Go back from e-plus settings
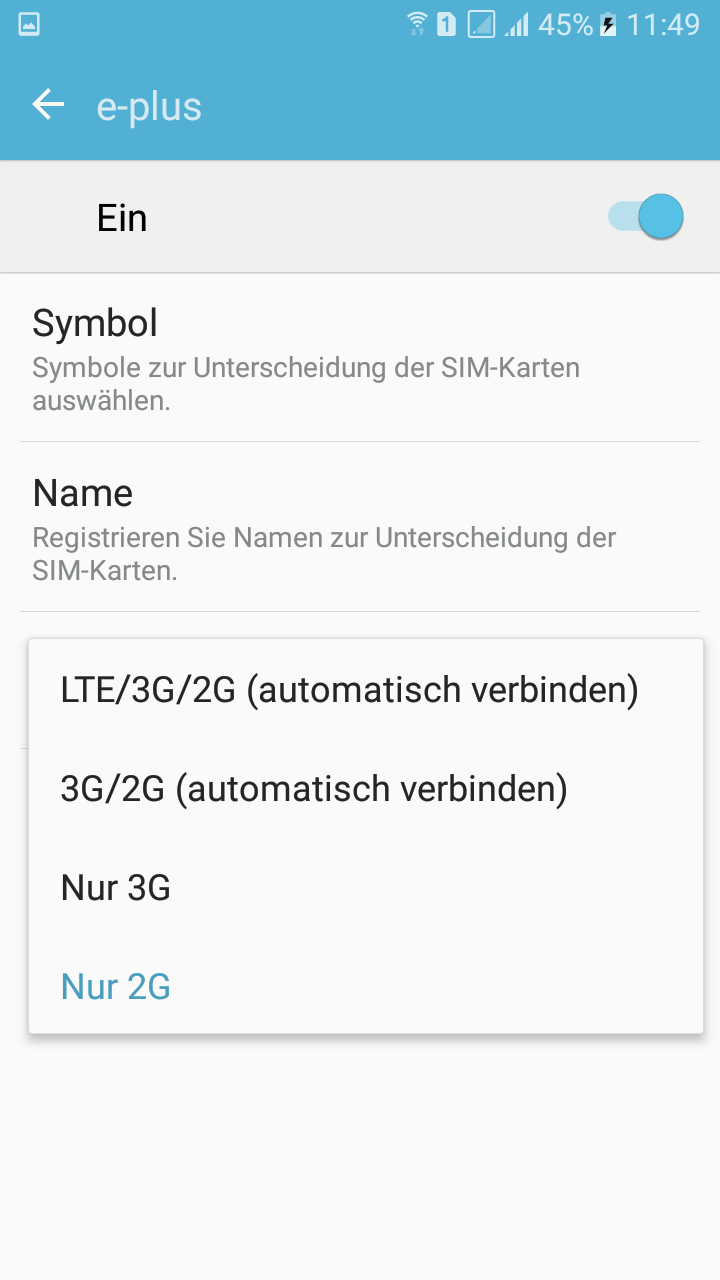720x1280 pixels. pos(48,105)
